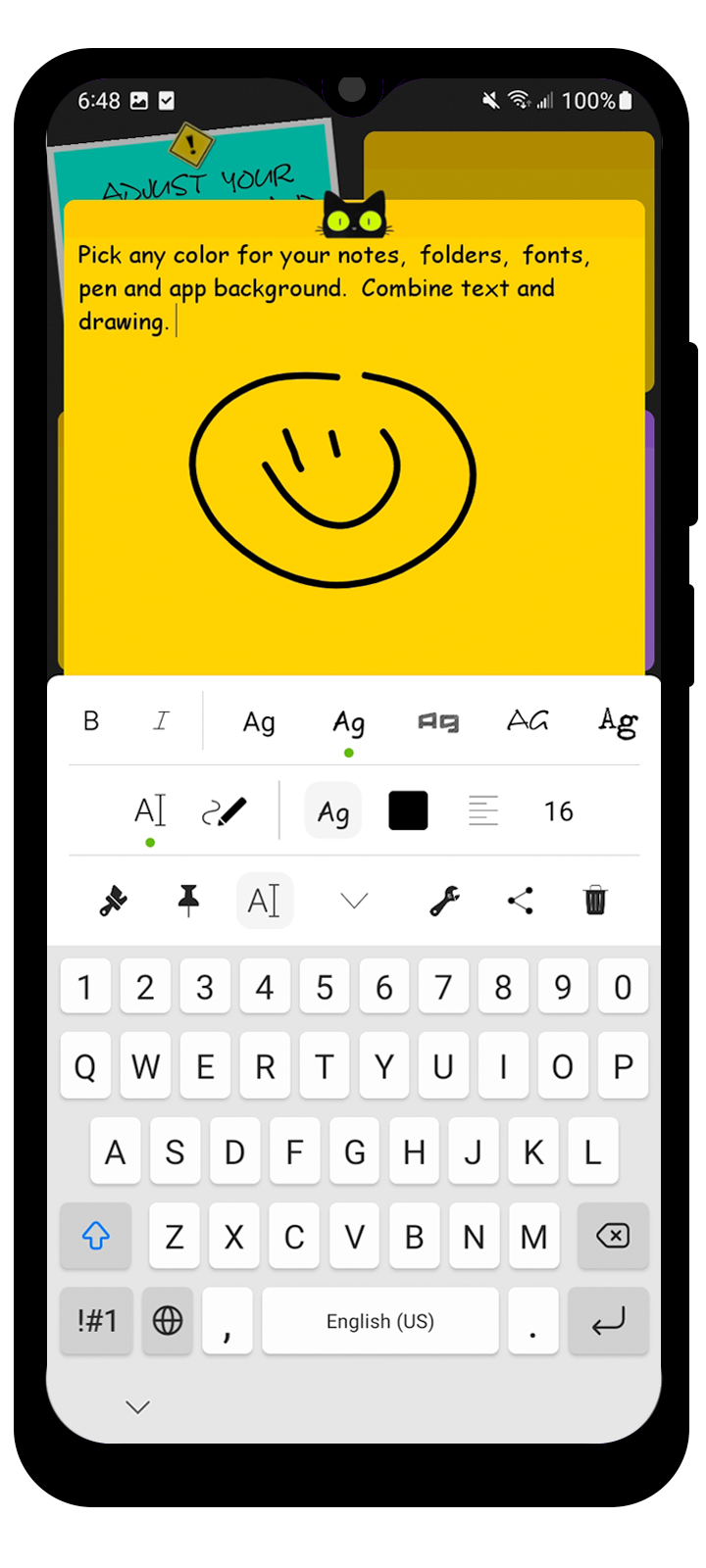Open the wrench settings tool

[444, 901]
